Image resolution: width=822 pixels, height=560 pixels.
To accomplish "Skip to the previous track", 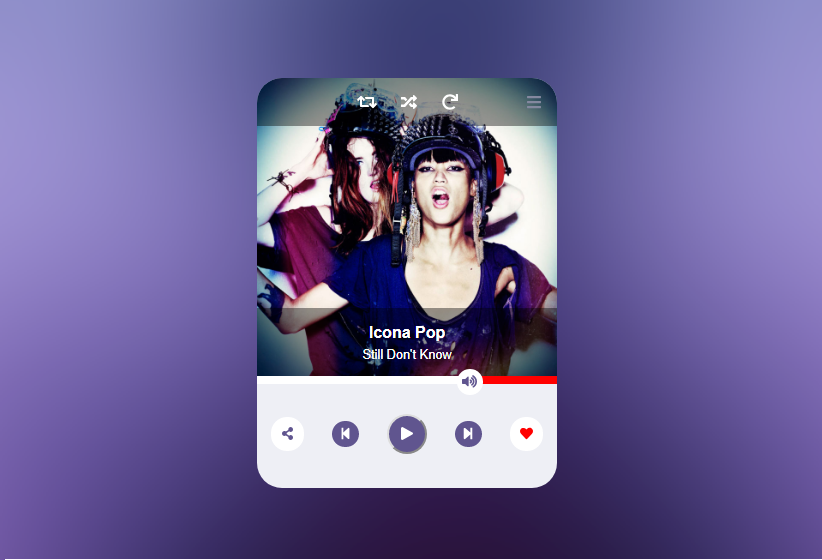I will point(345,434).
